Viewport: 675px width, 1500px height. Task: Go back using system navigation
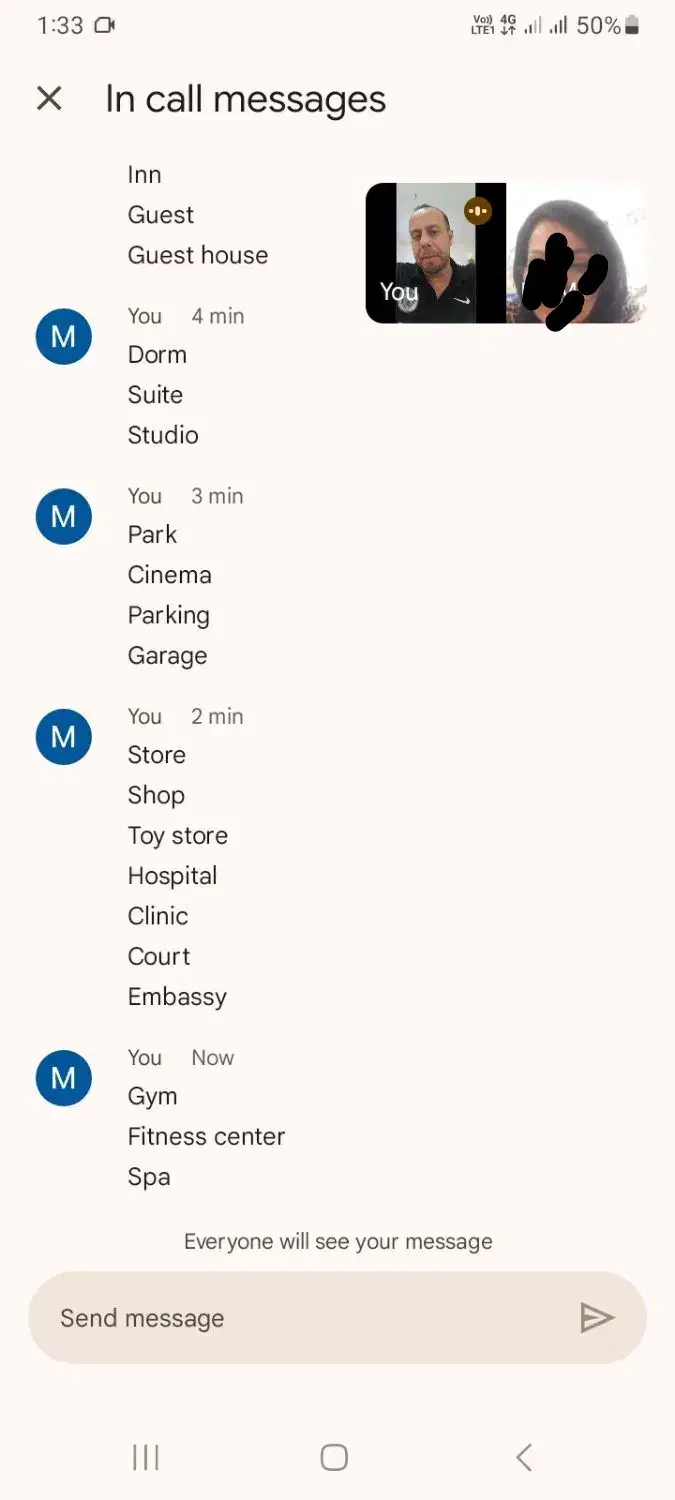pos(524,1457)
